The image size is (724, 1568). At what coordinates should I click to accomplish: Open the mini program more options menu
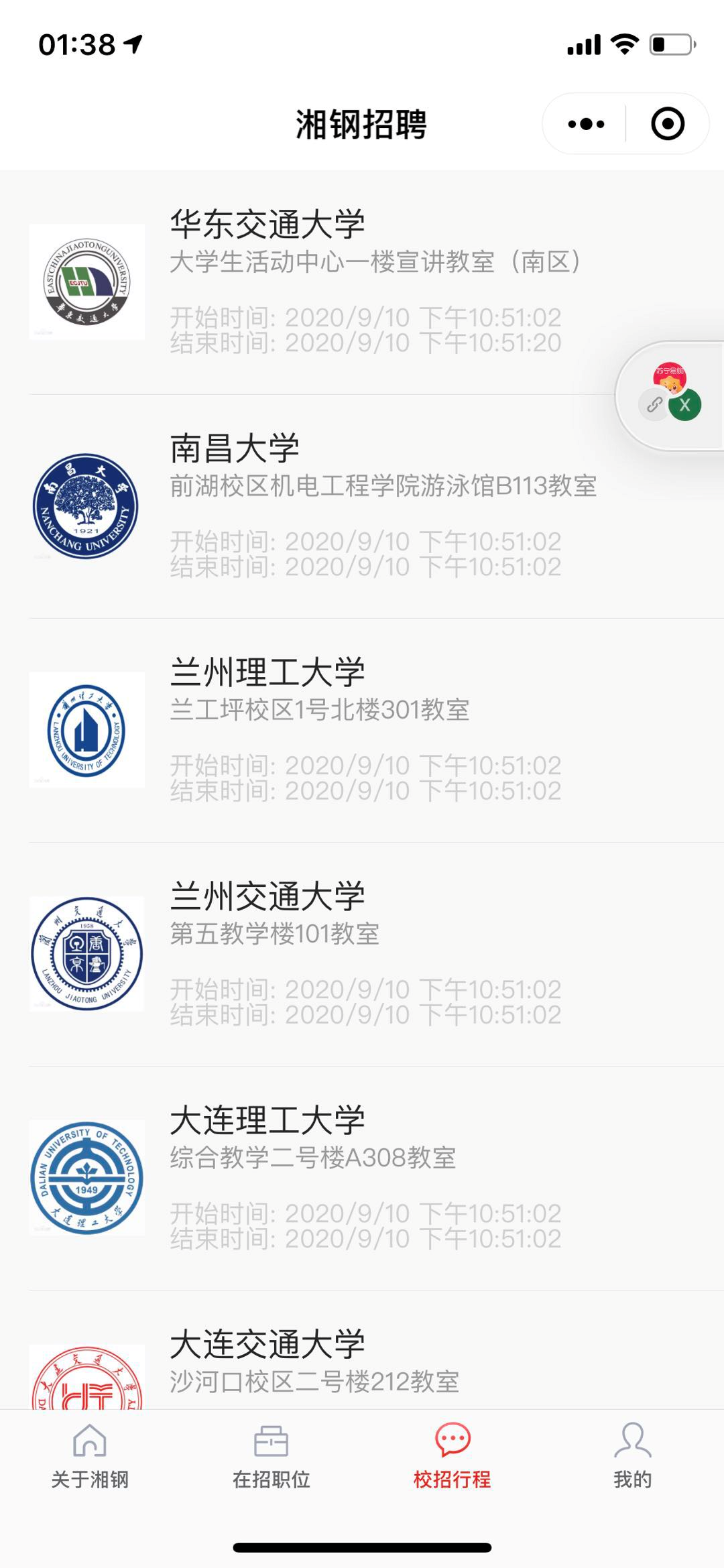[x=586, y=124]
